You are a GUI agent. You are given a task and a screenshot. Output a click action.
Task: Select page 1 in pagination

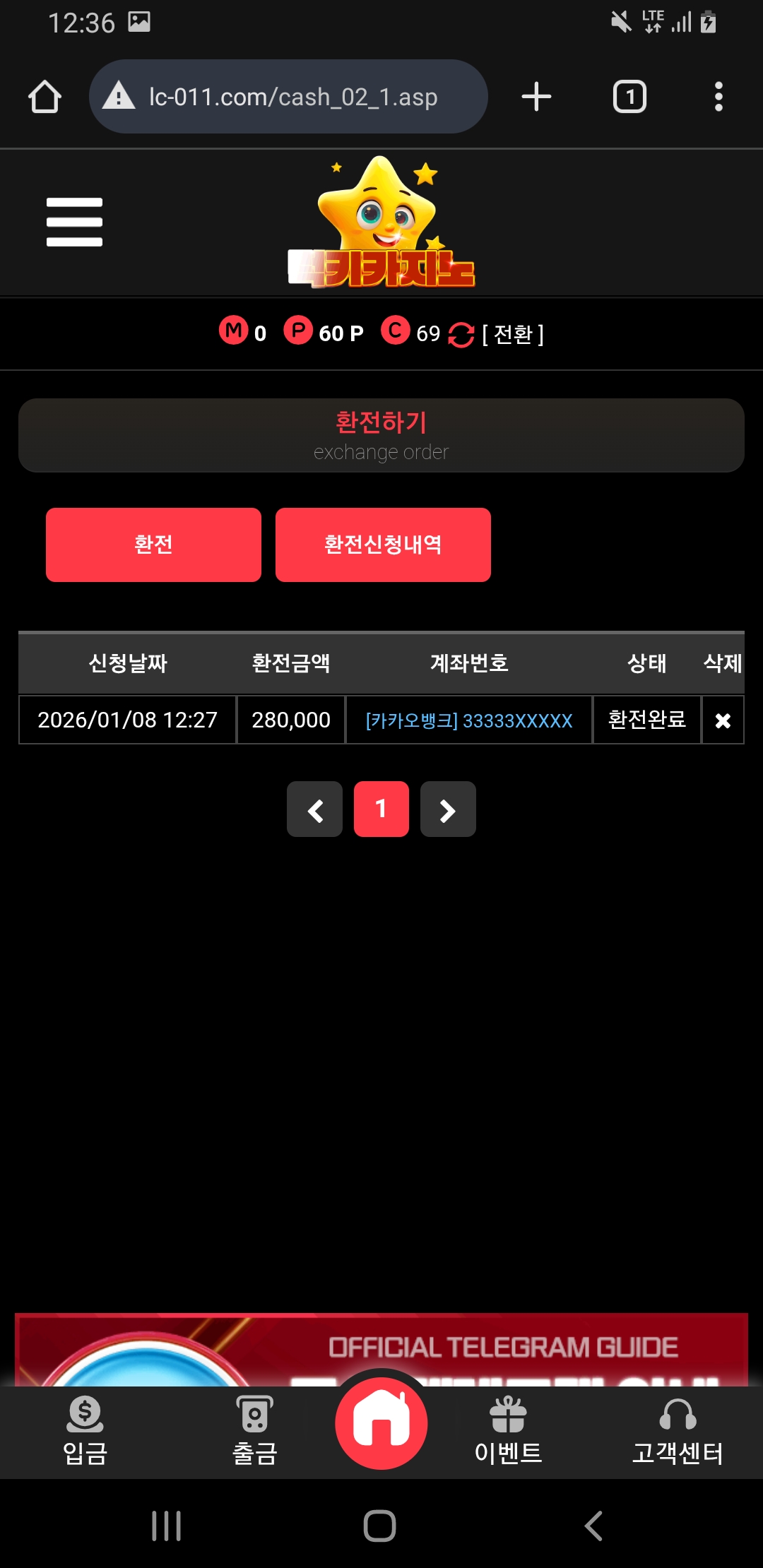point(381,809)
